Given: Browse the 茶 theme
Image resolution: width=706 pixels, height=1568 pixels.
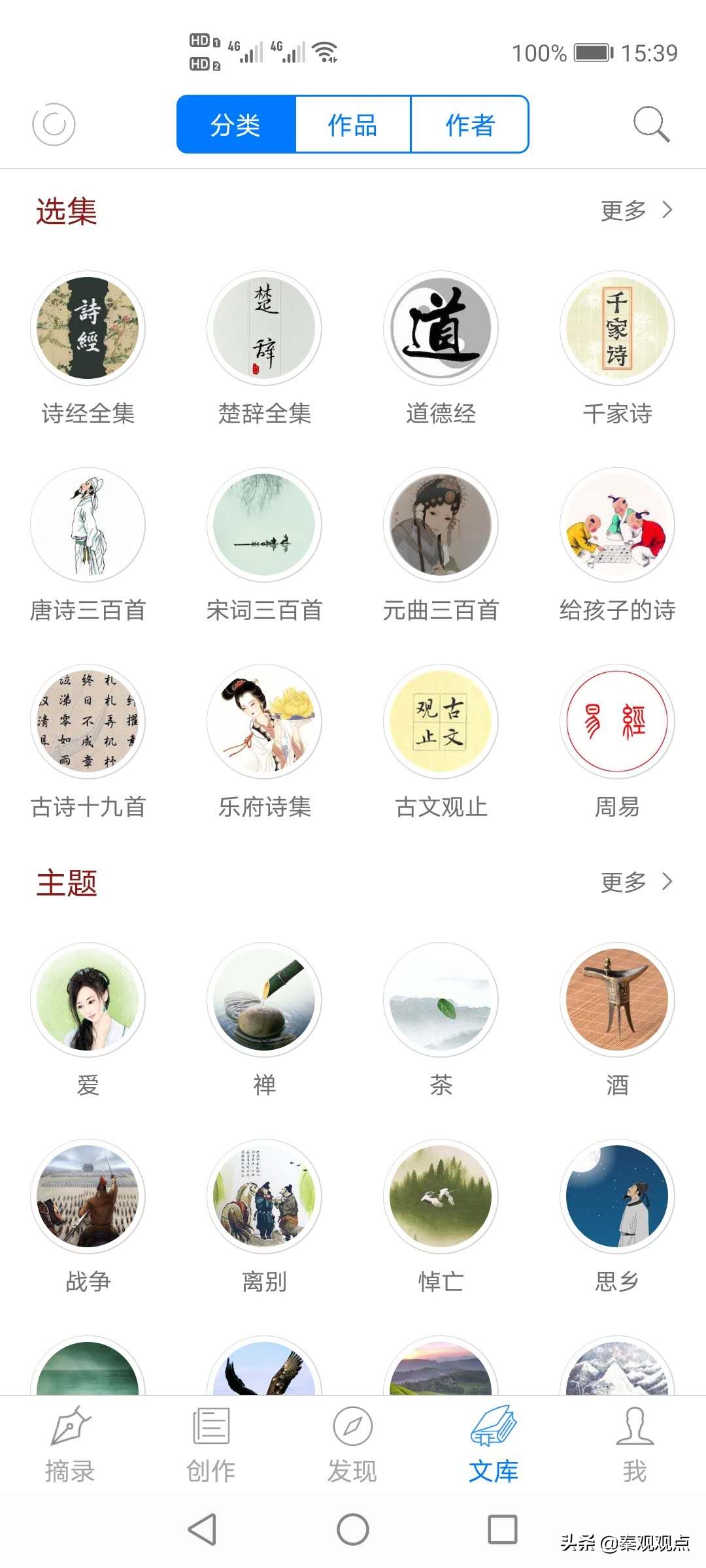Looking at the screenshot, I should tap(441, 1000).
